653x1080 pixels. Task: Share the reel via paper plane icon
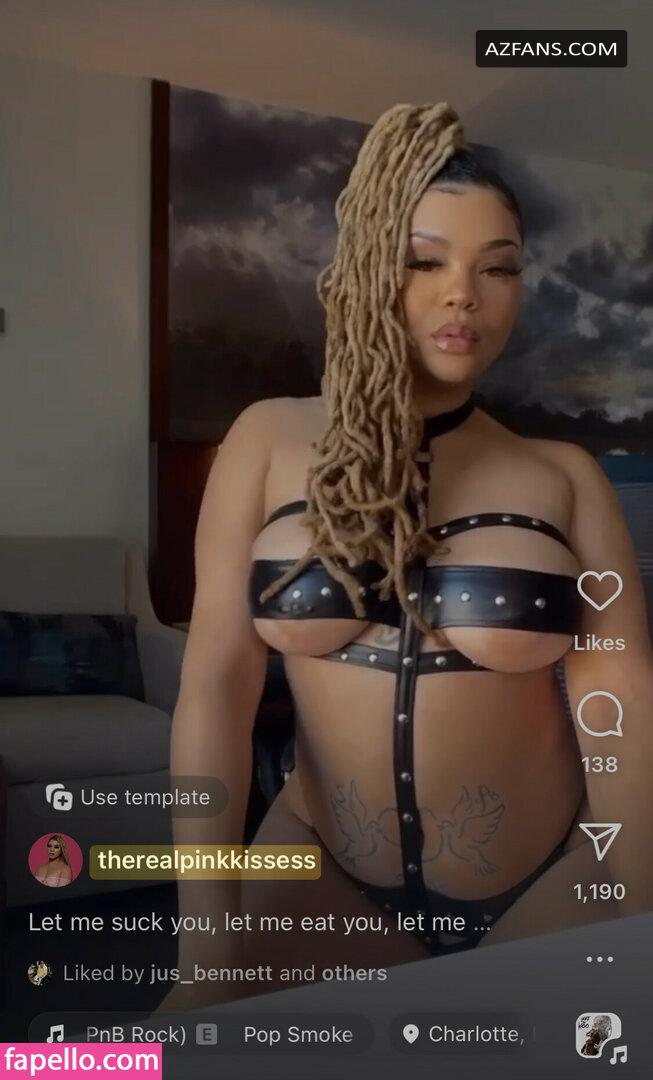(599, 842)
